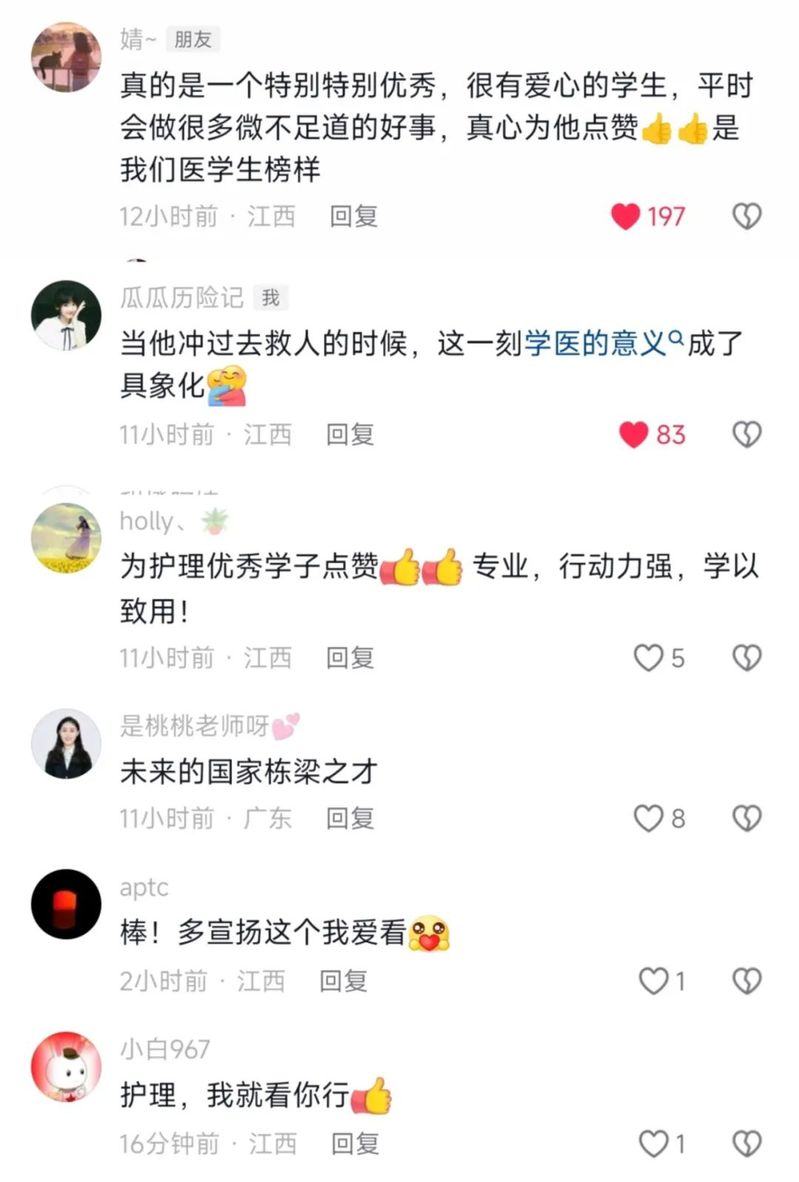Reply to 小白967's comment
The height and width of the screenshot is (1182, 799).
tap(354, 1143)
